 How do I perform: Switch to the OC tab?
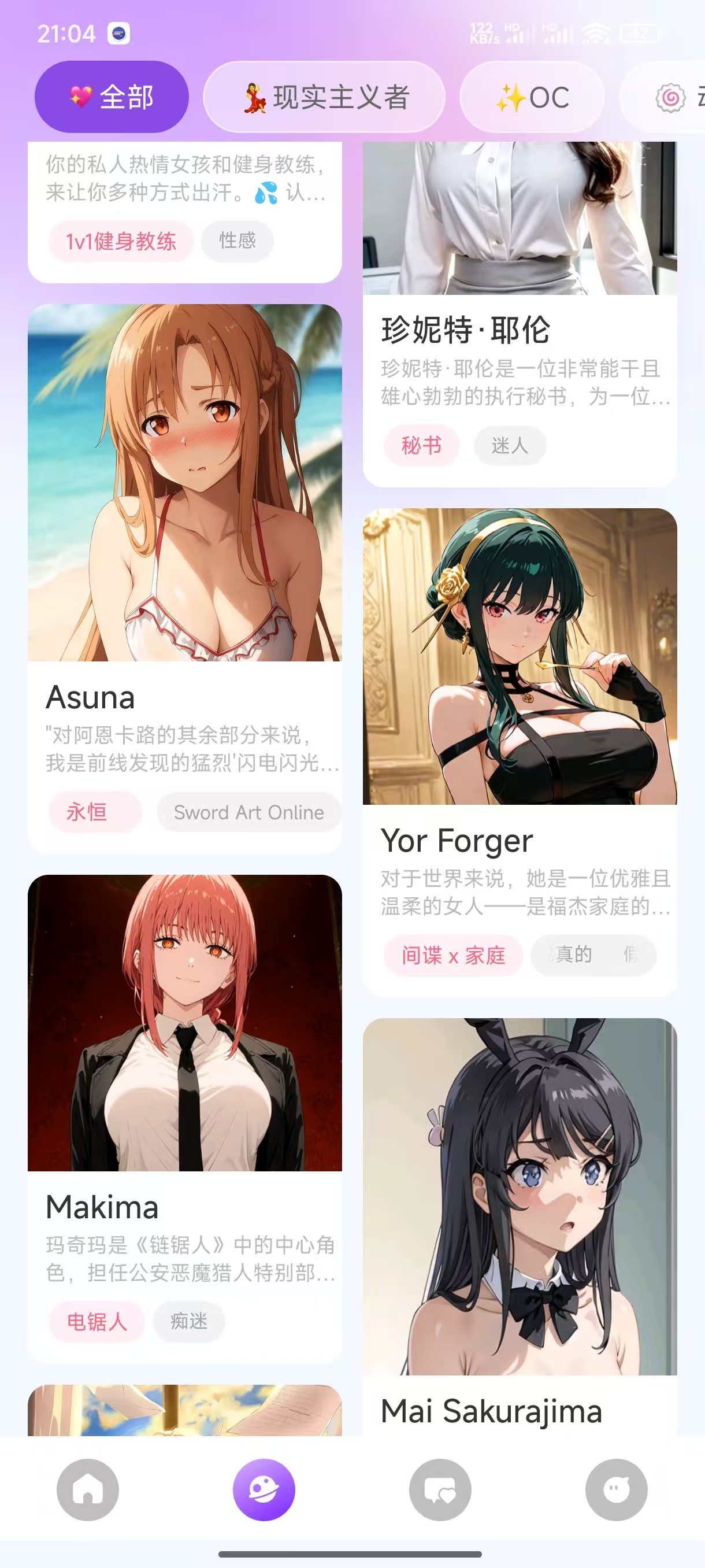(532, 97)
